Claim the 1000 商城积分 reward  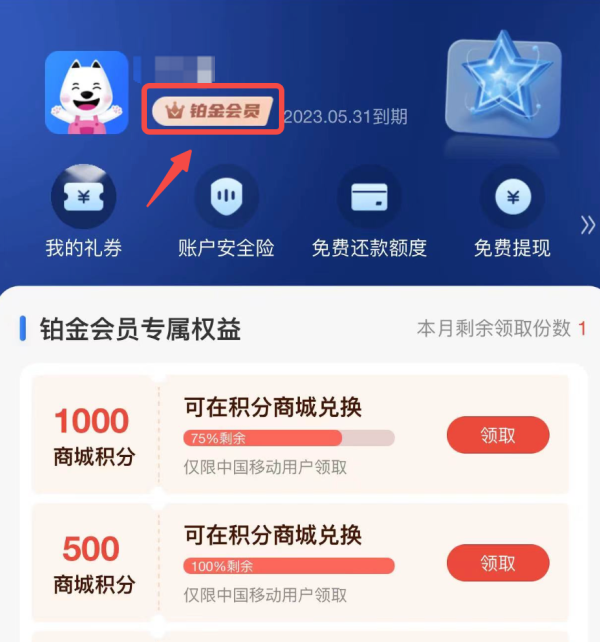pyautogui.click(x=497, y=435)
